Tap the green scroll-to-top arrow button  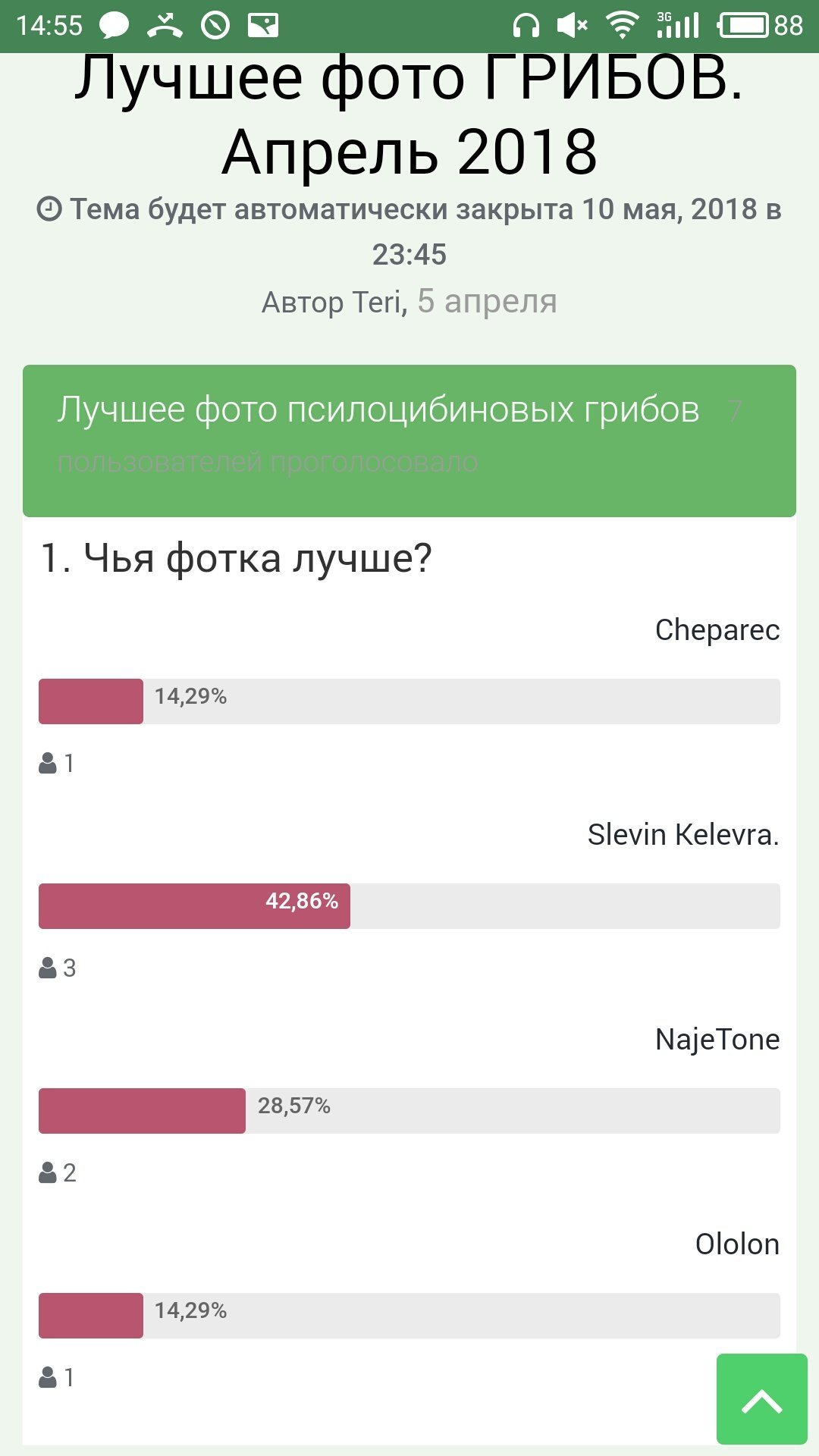click(761, 1399)
